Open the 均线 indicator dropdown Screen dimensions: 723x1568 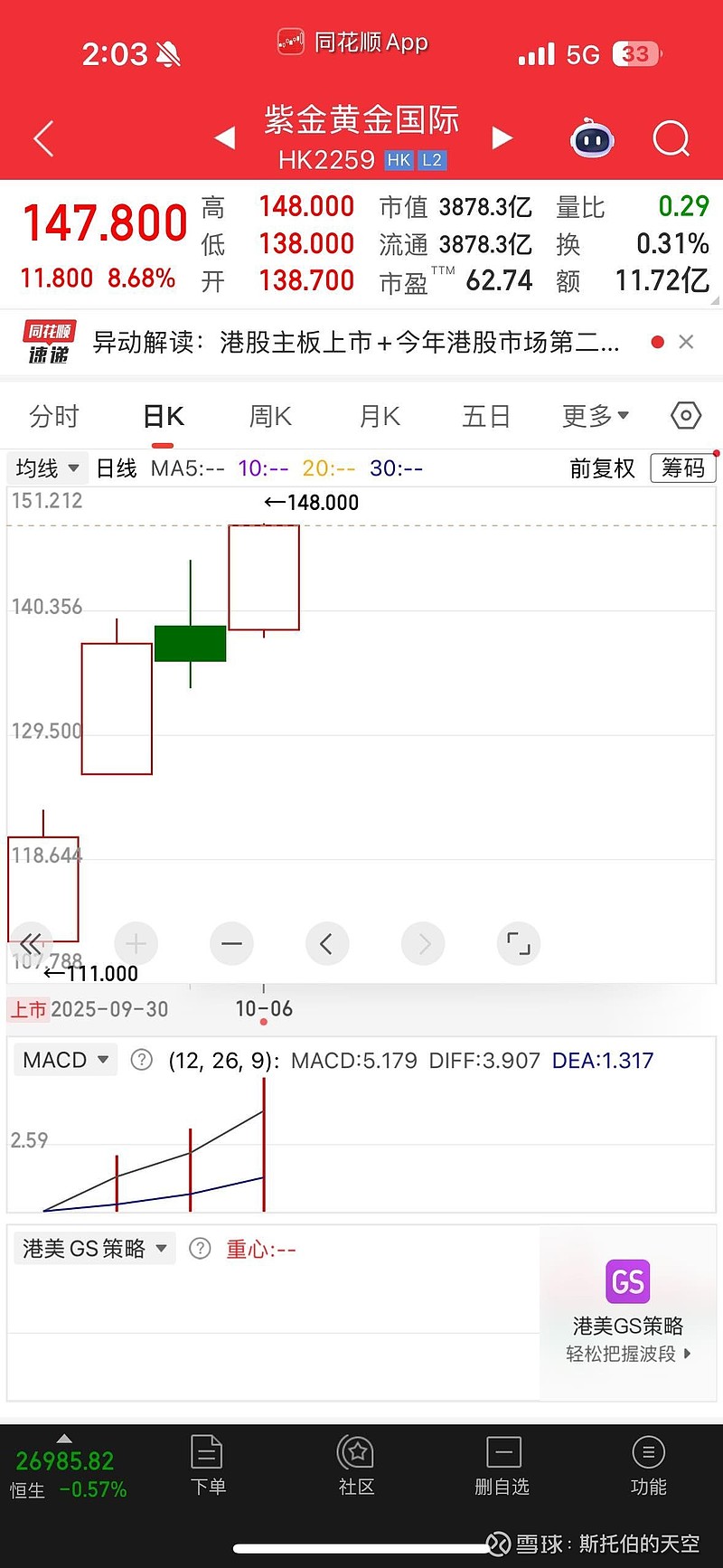(49, 468)
